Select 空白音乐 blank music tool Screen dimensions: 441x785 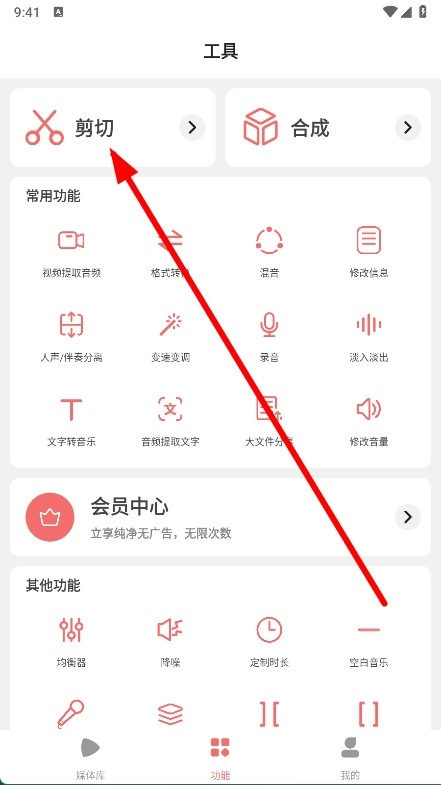tap(369, 642)
